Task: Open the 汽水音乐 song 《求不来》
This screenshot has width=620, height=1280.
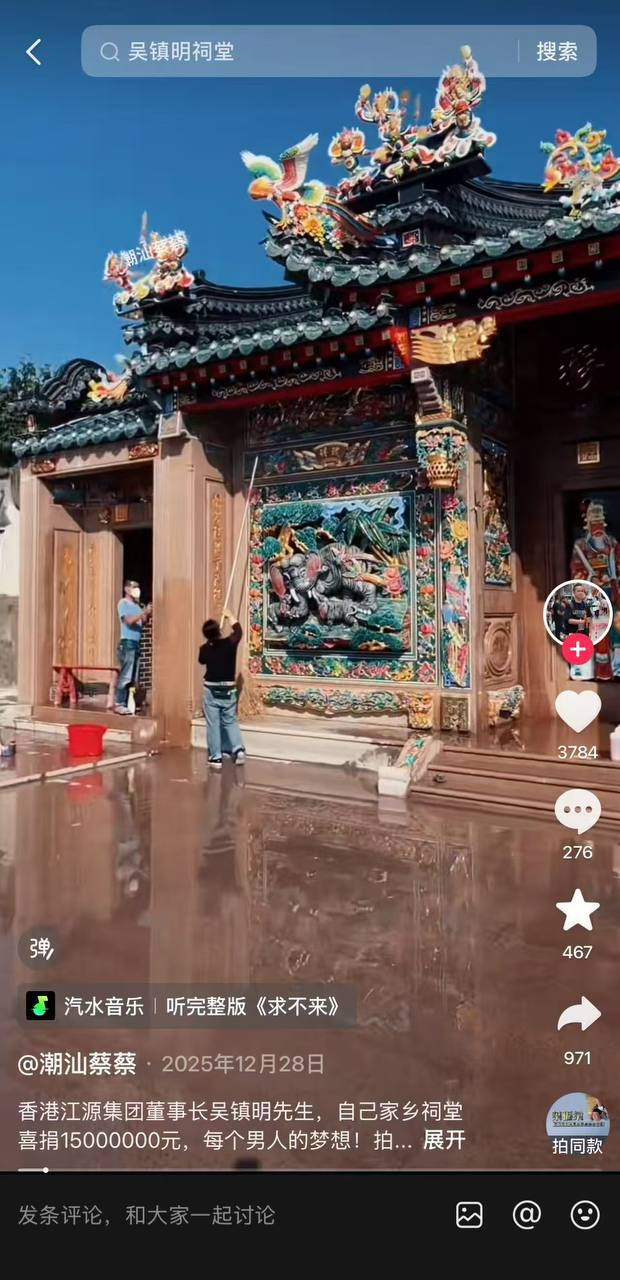Action: point(186,1006)
